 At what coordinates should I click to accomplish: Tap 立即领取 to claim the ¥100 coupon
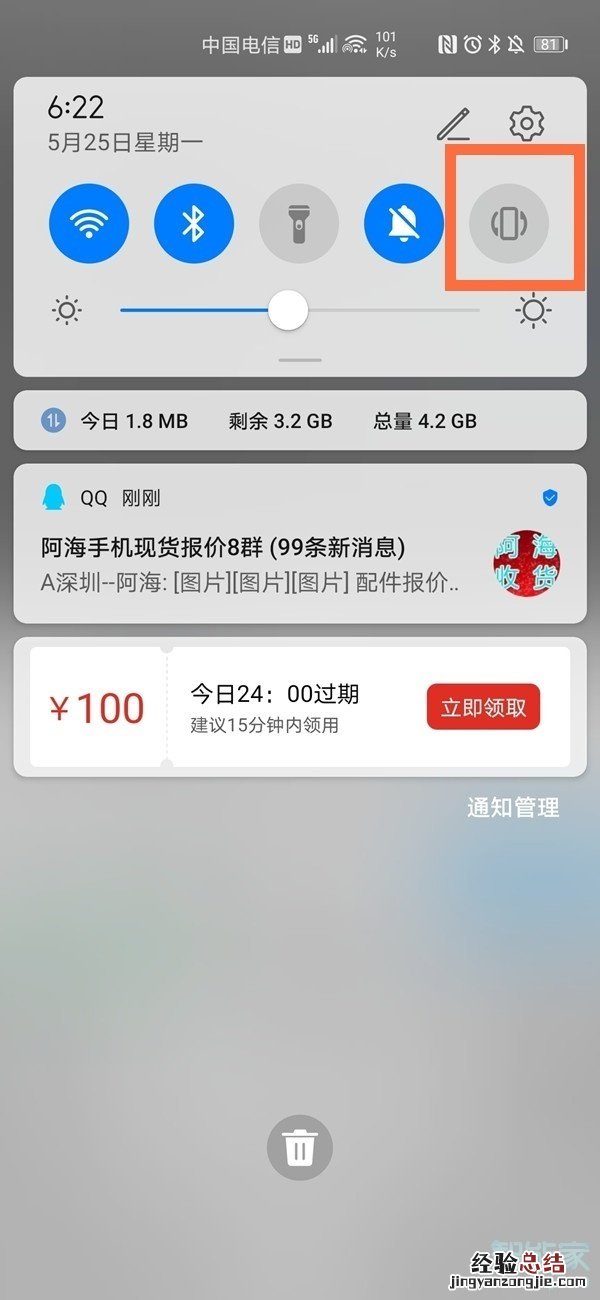pyautogui.click(x=483, y=708)
